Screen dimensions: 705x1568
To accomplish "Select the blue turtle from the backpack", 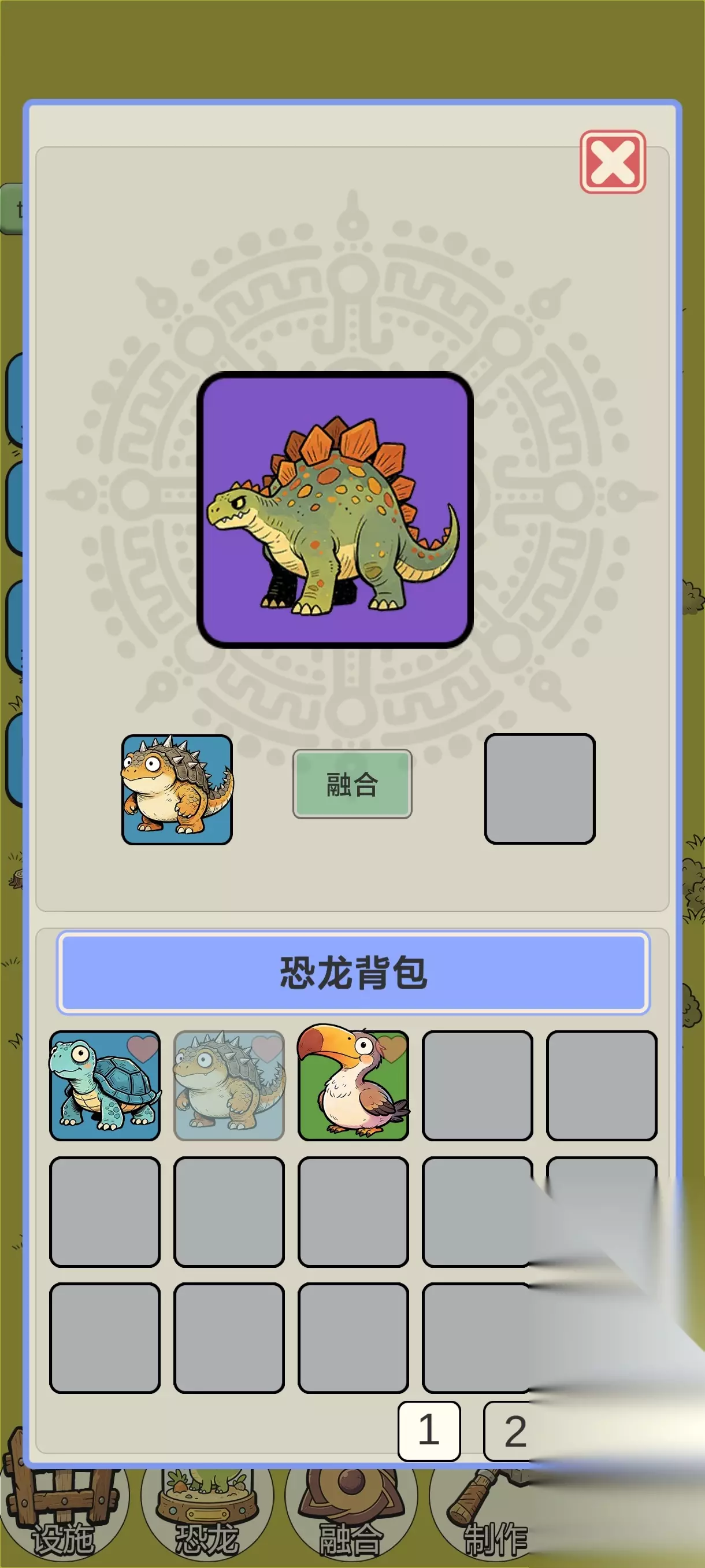I will 105,1085.
